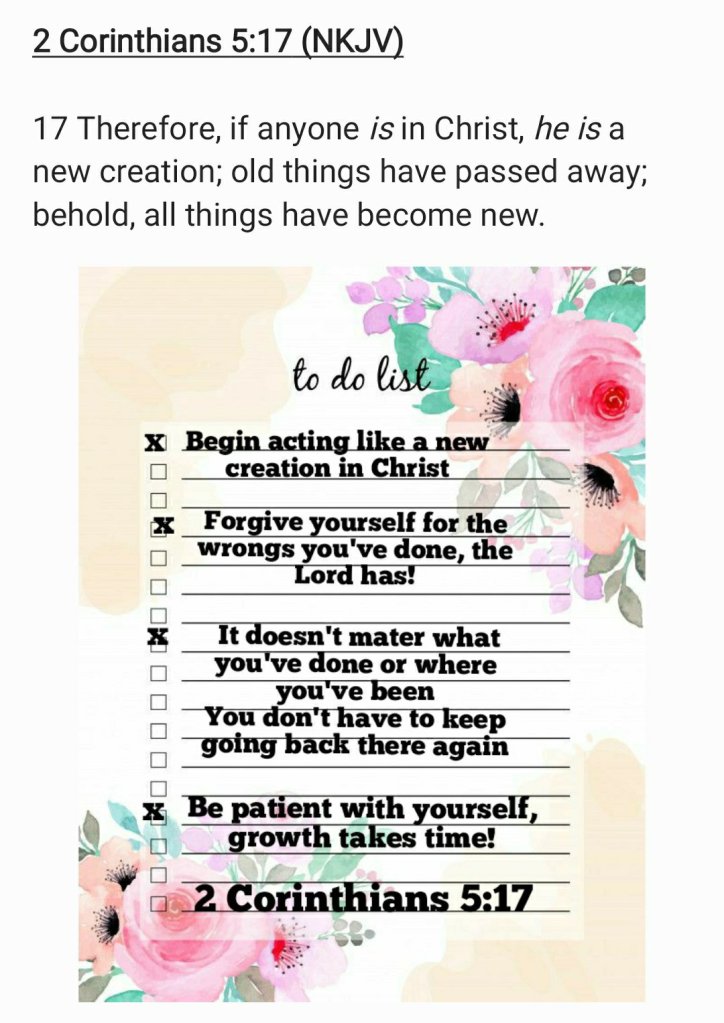This screenshot has height=1023, width=724.
Task: Open the 2 Corinthians 5:17 (NKJV) link
Action: click(x=218, y=42)
